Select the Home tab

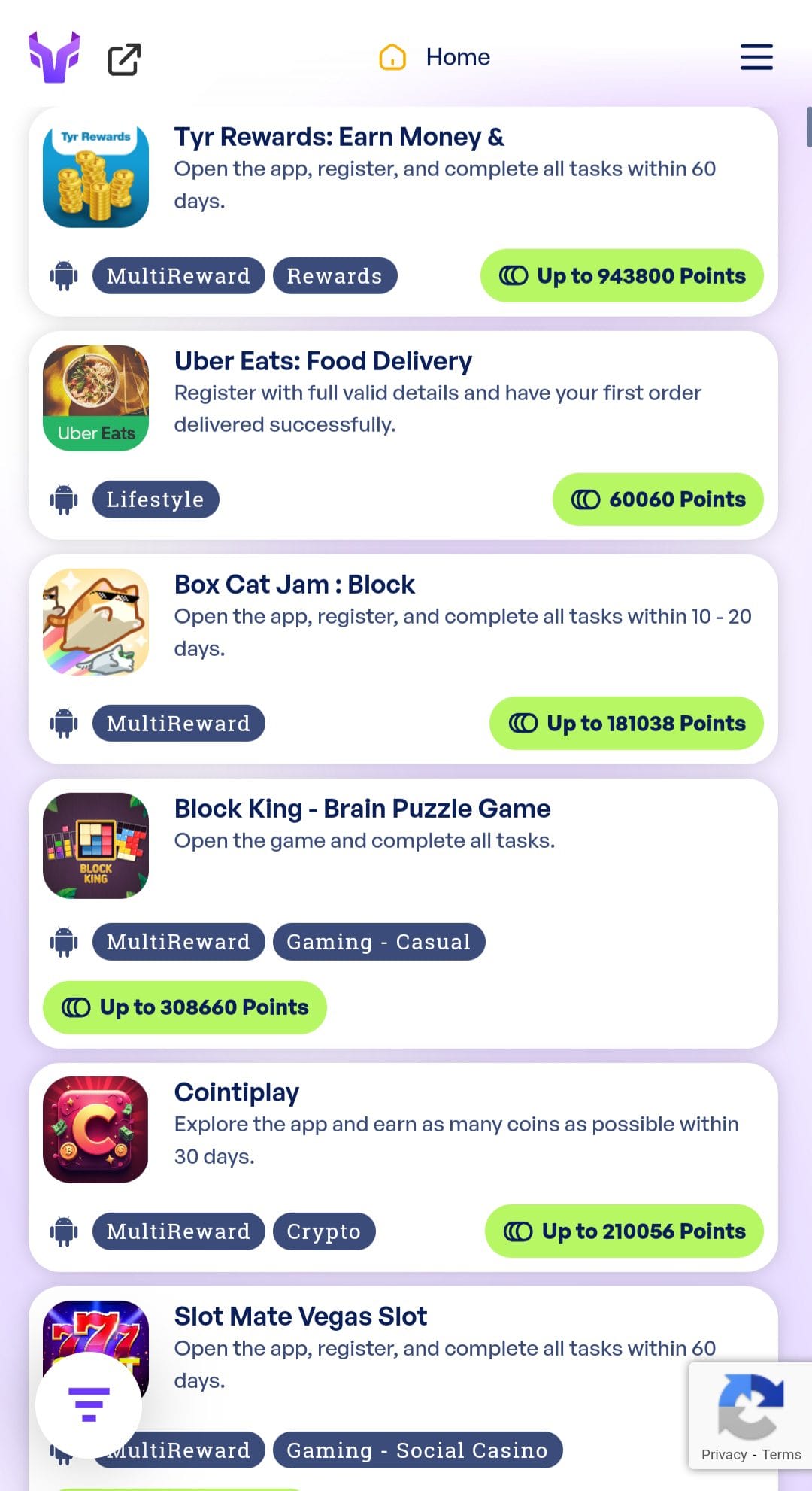tap(433, 56)
